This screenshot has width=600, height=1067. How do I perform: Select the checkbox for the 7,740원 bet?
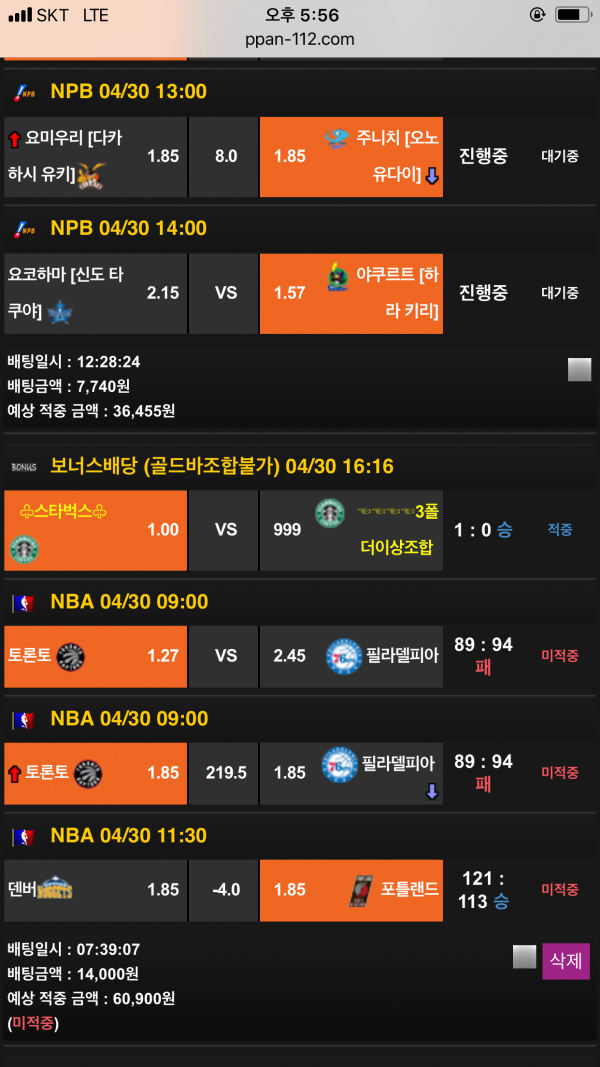click(x=580, y=370)
